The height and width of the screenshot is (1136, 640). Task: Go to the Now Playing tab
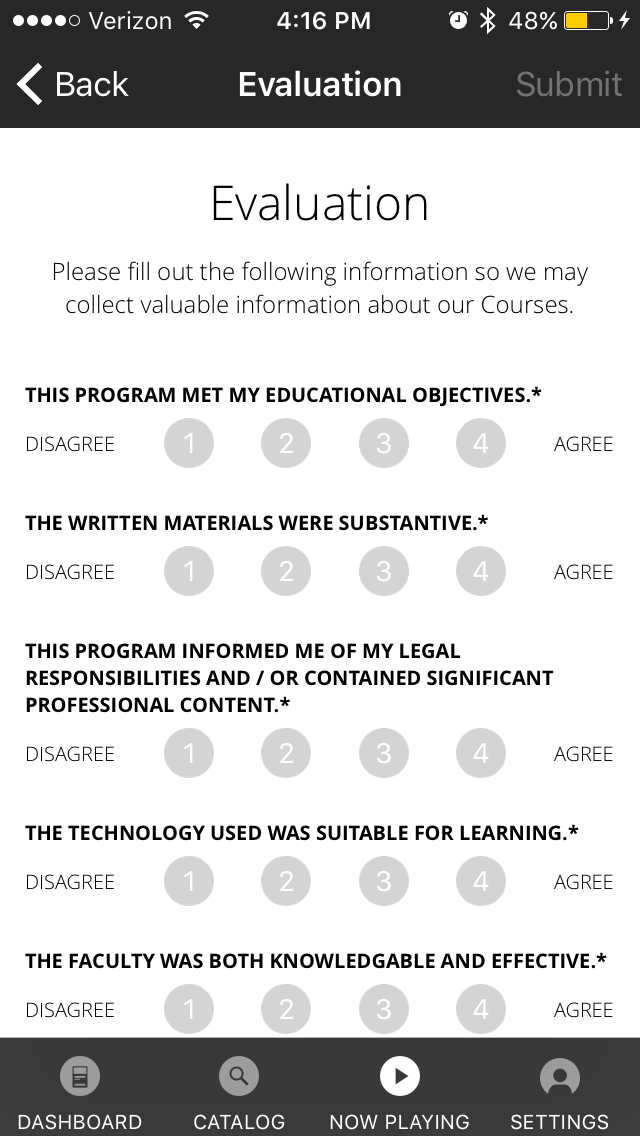pyautogui.click(x=399, y=1094)
